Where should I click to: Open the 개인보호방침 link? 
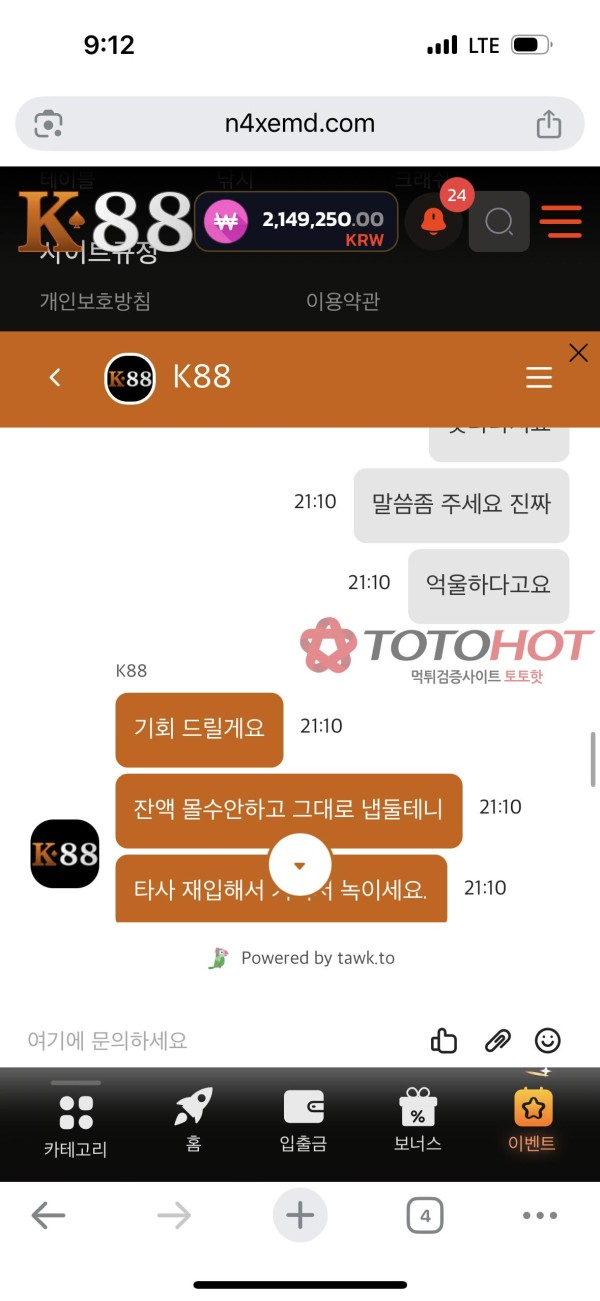tap(95, 301)
